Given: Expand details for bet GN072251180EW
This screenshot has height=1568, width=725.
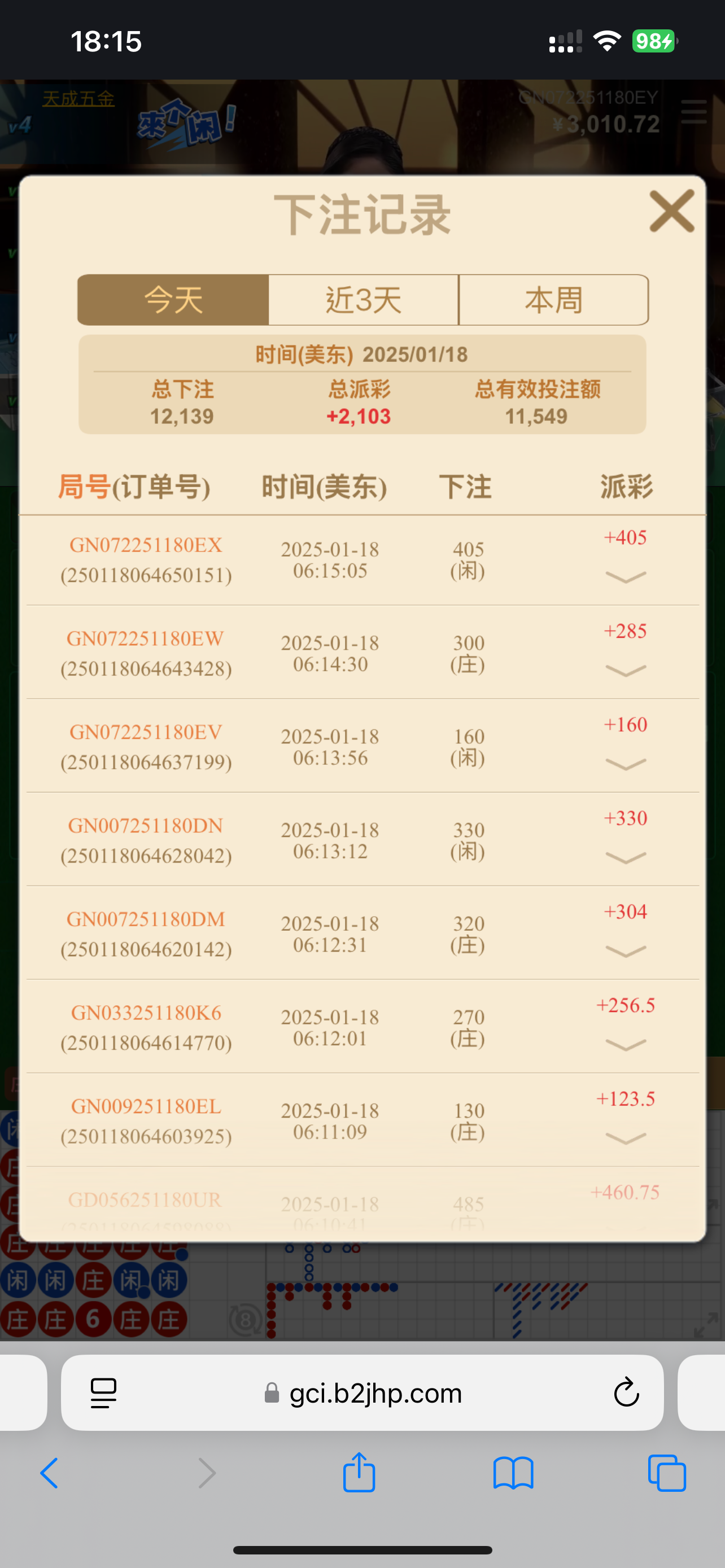Looking at the screenshot, I should [x=625, y=670].
